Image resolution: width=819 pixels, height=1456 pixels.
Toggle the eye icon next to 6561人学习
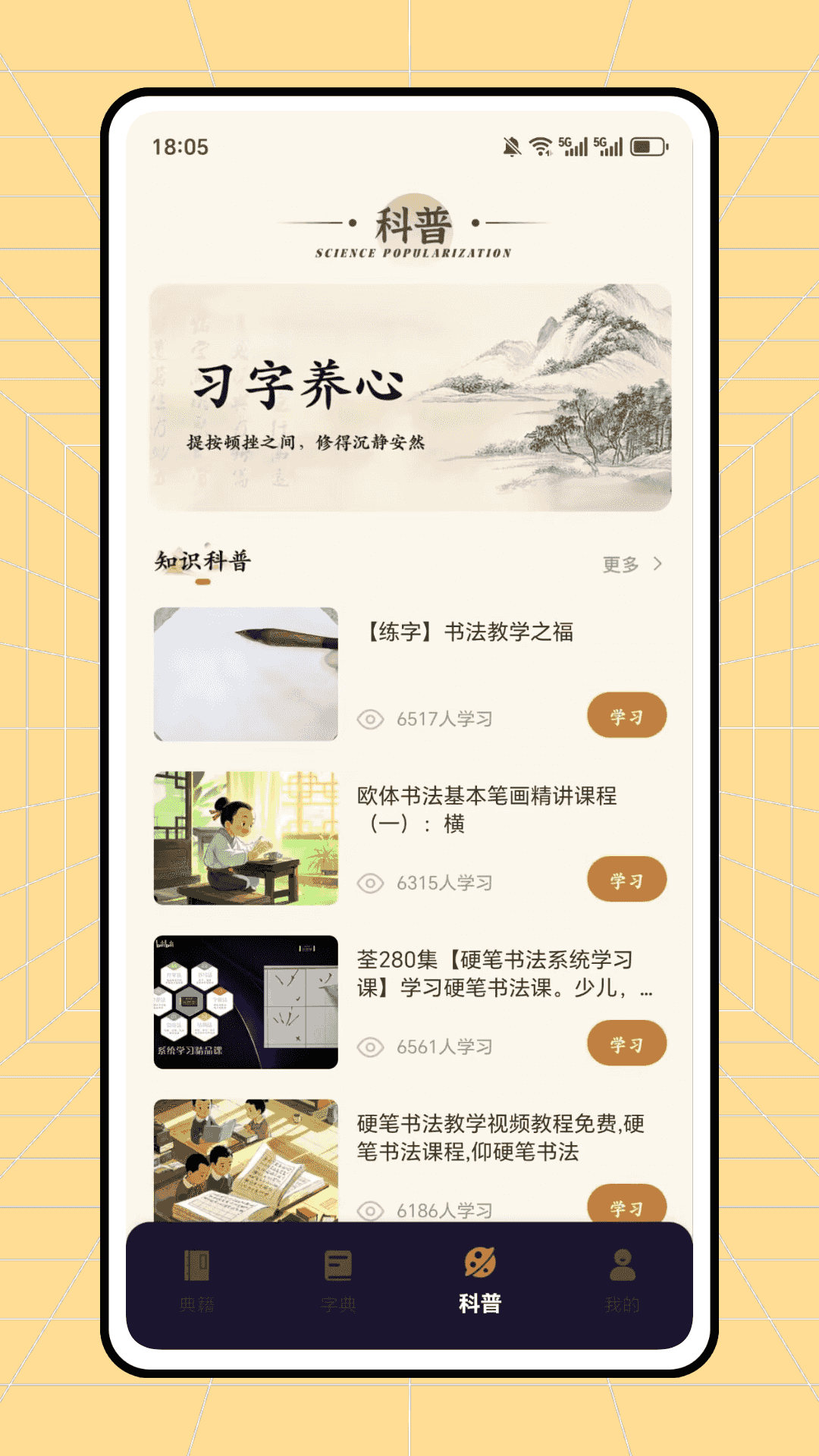(x=369, y=1044)
